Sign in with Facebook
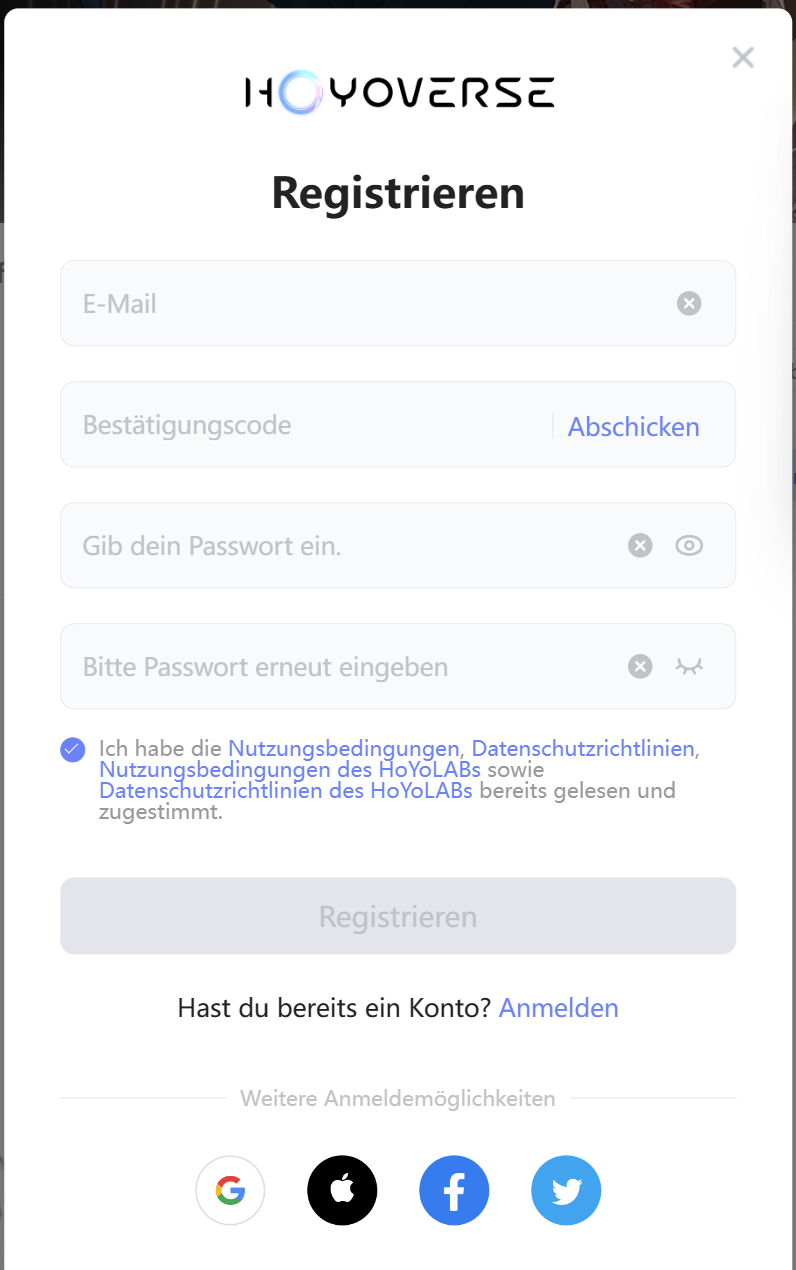Image resolution: width=796 pixels, height=1270 pixels. click(x=454, y=1190)
